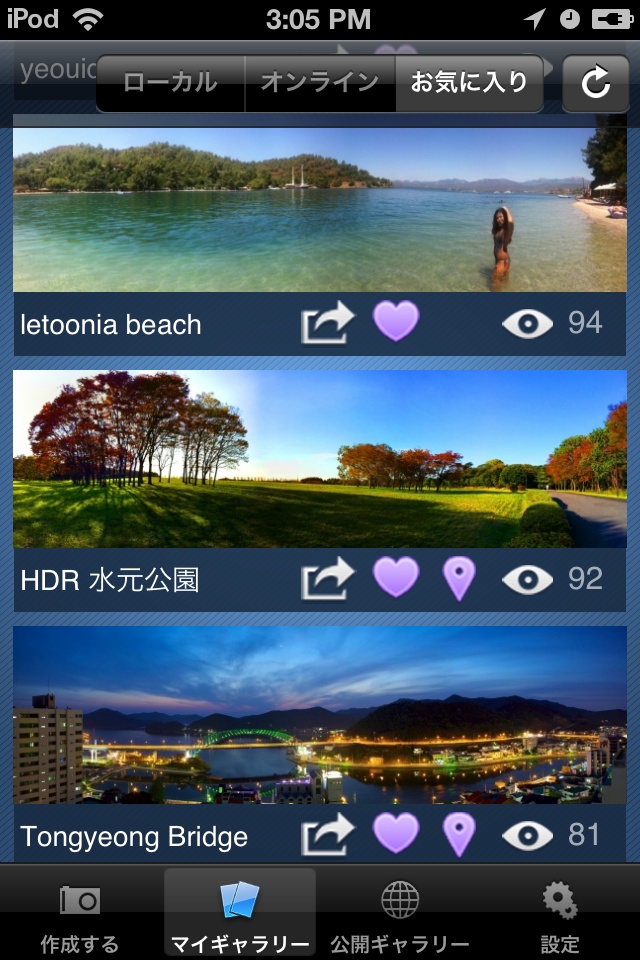Viewport: 640px width, 960px height.
Task: Share the letoonia beach panorama
Action: (328, 323)
